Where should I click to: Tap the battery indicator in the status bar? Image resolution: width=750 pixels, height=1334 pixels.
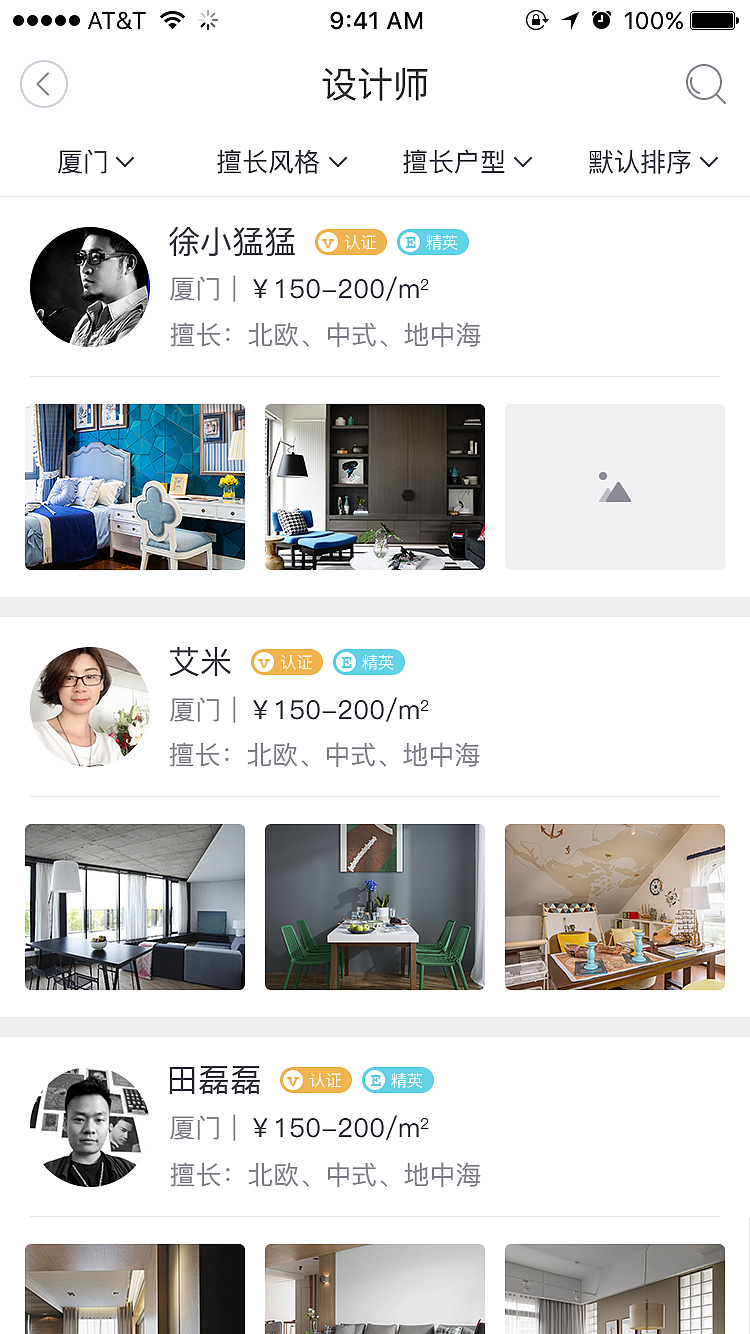[x=712, y=20]
